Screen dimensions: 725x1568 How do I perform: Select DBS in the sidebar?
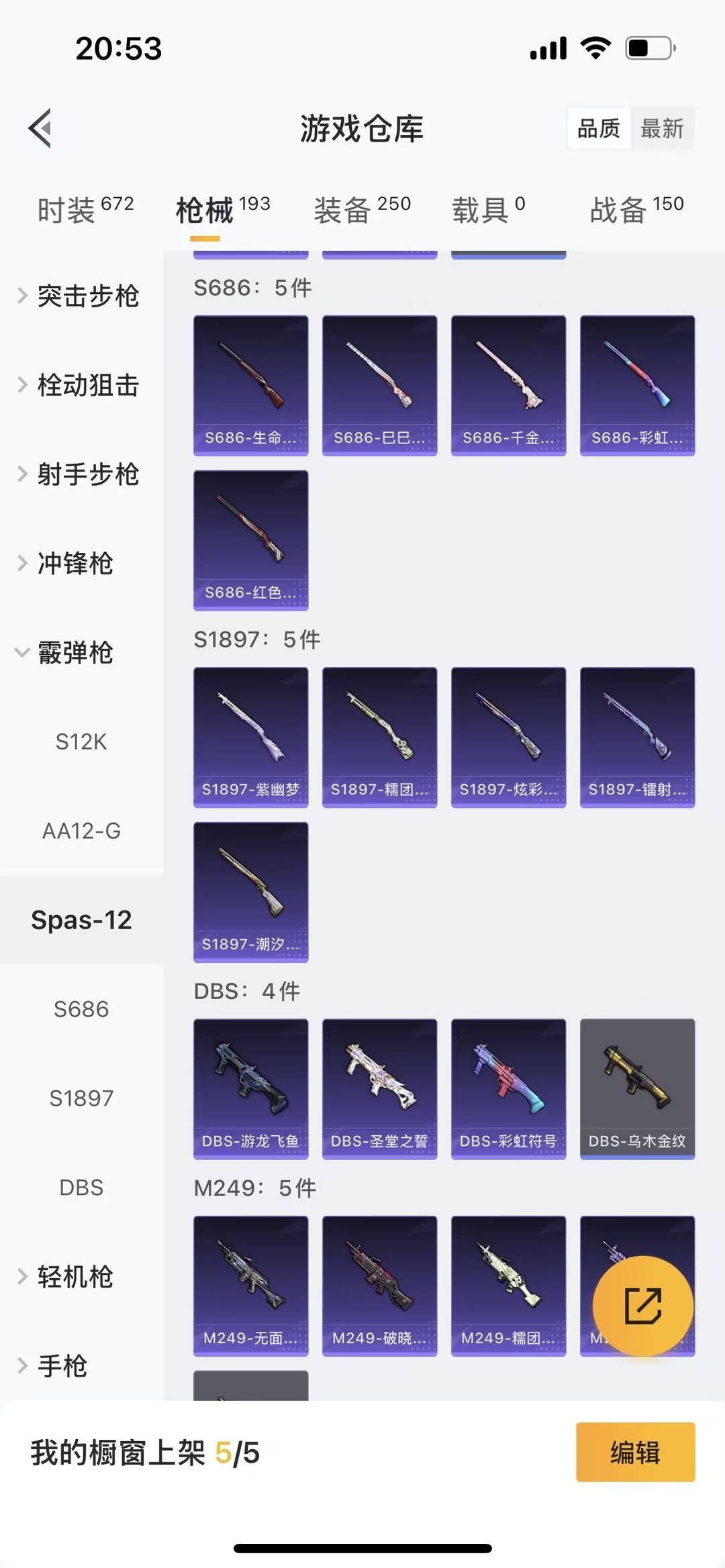81,1188
